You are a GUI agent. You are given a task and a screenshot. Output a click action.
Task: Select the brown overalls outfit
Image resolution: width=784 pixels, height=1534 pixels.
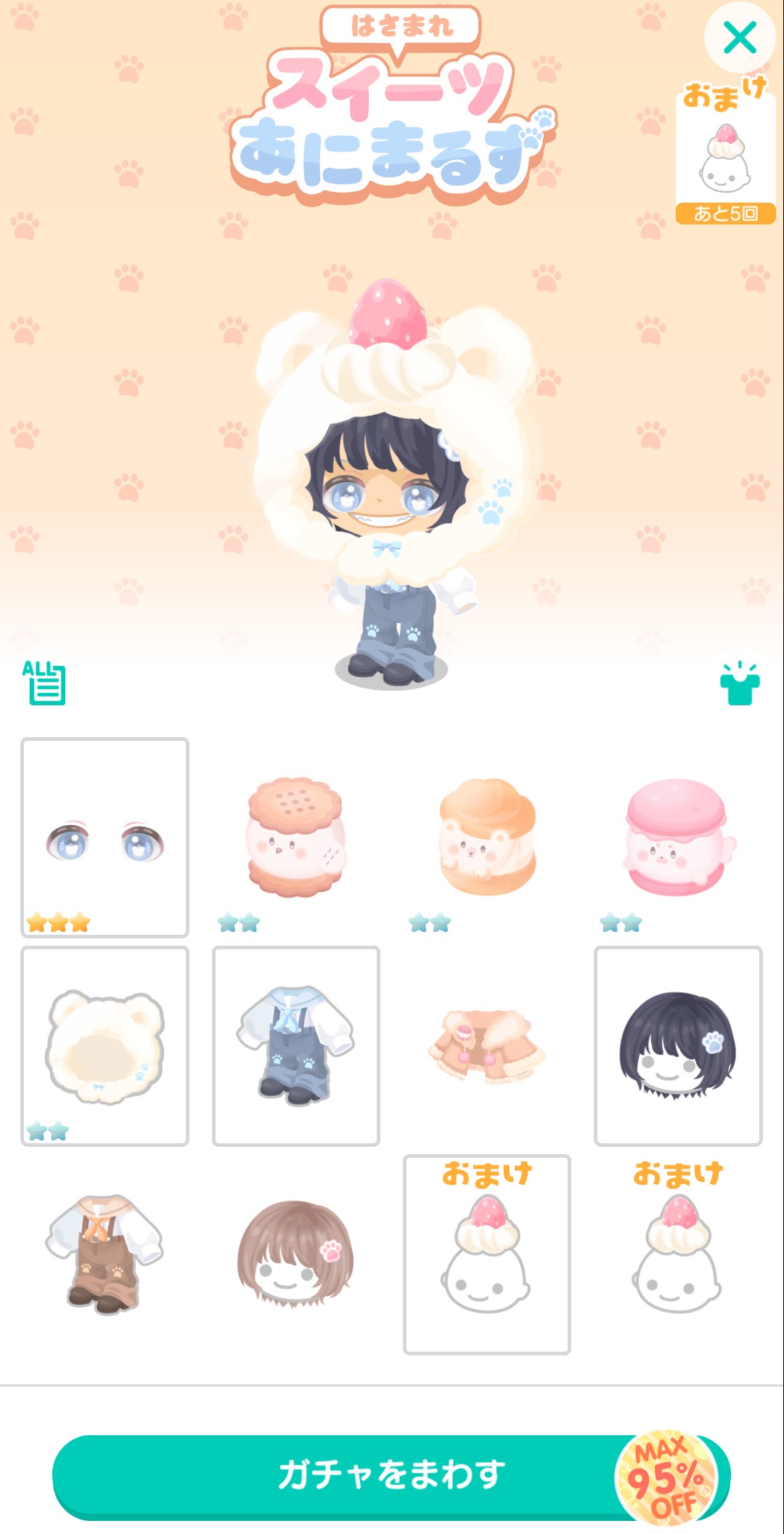coord(105,1254)
